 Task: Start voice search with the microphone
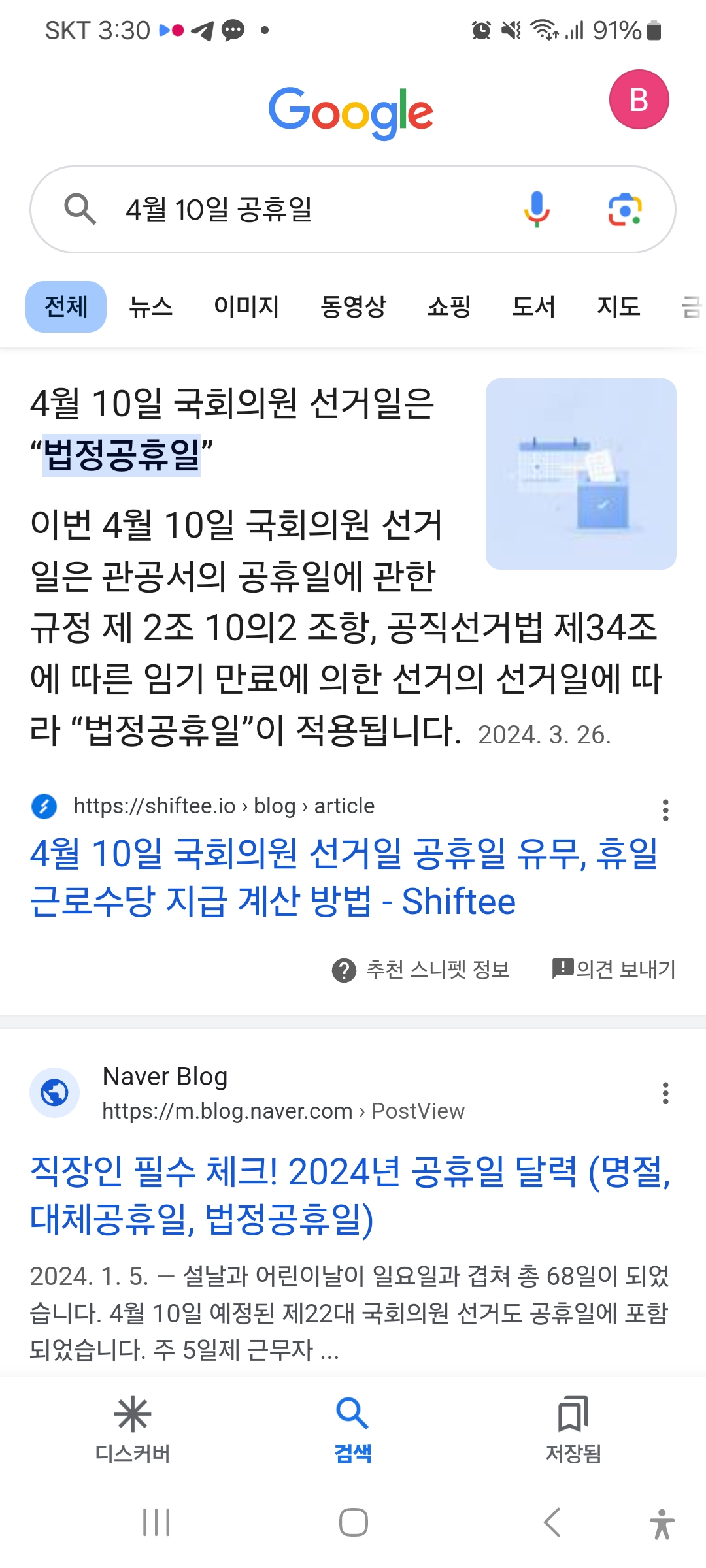click(536, 209)
